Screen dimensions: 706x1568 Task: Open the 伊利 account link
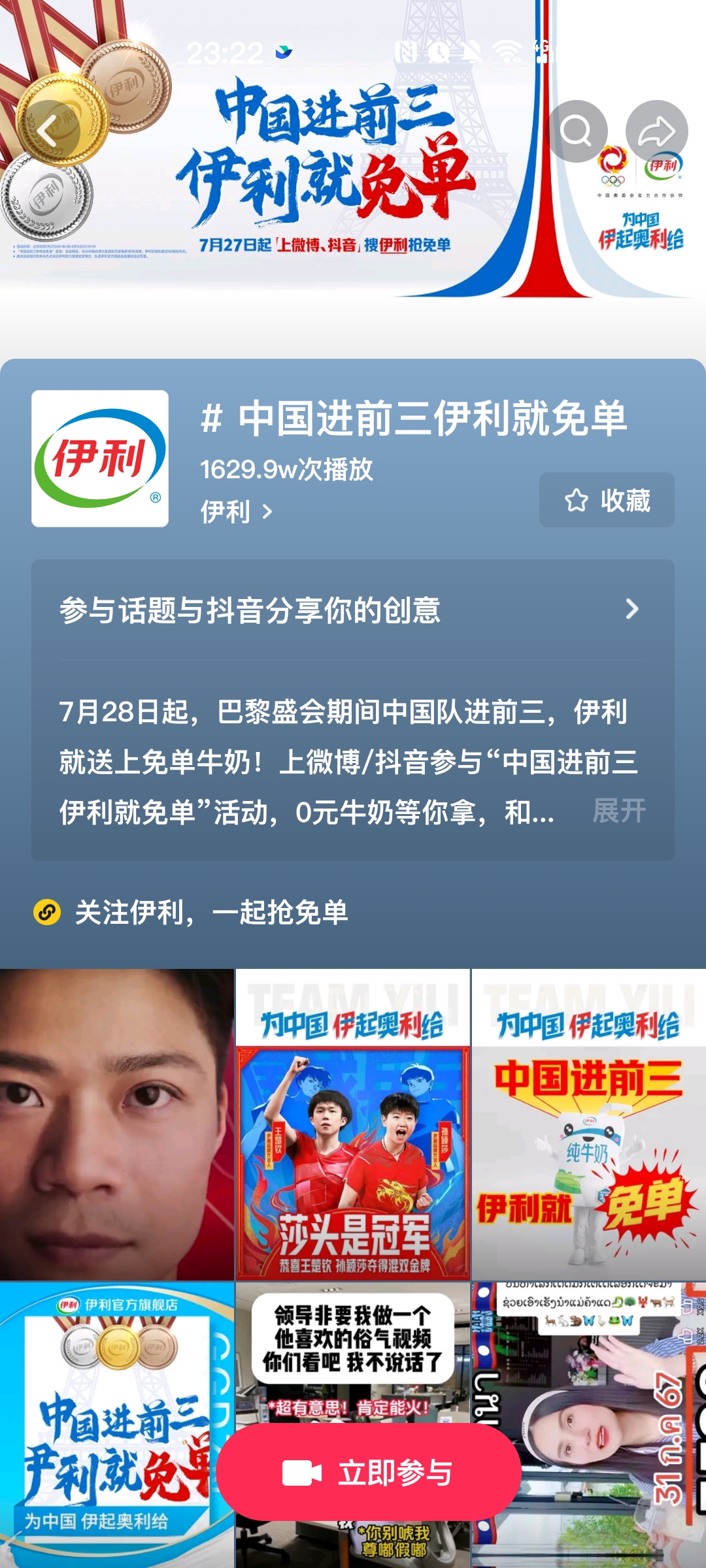click(x=235, y=512)
